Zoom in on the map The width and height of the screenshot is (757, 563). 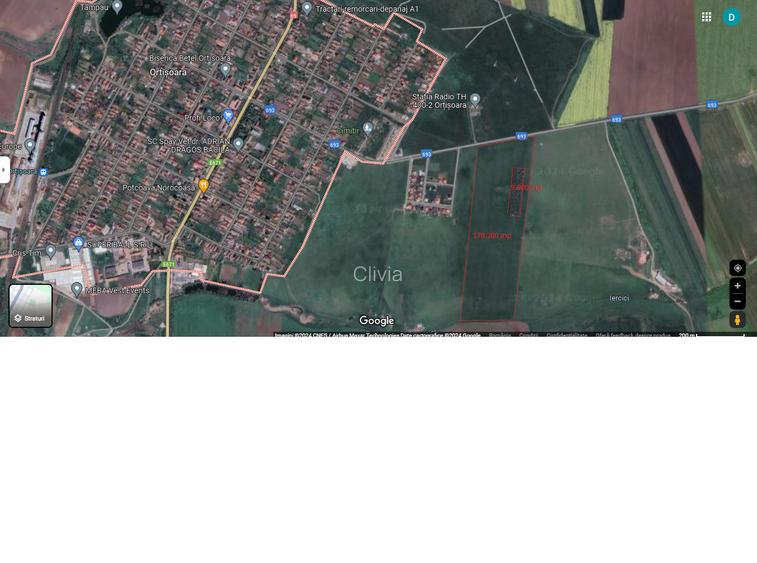(x=737, y=286)
